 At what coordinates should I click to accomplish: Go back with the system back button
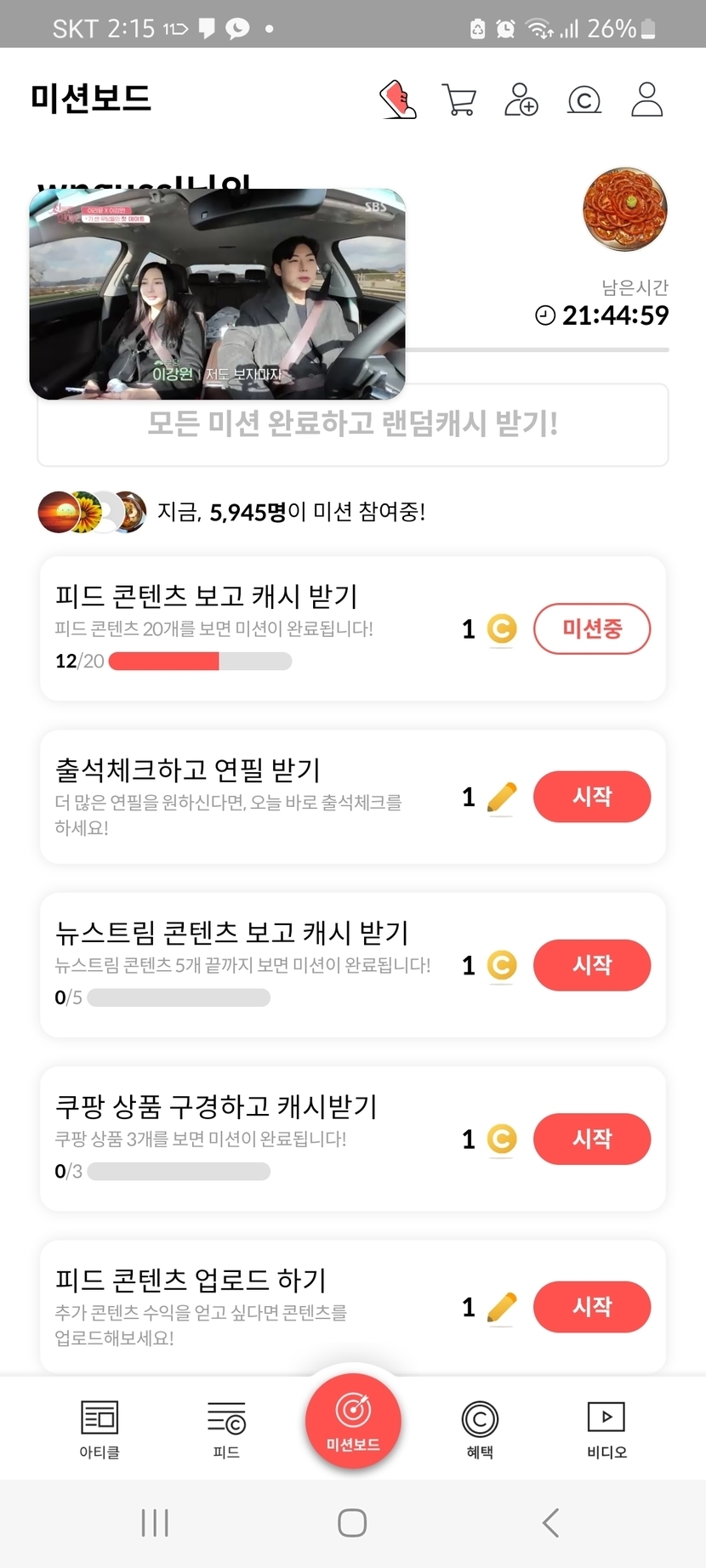550,1523
